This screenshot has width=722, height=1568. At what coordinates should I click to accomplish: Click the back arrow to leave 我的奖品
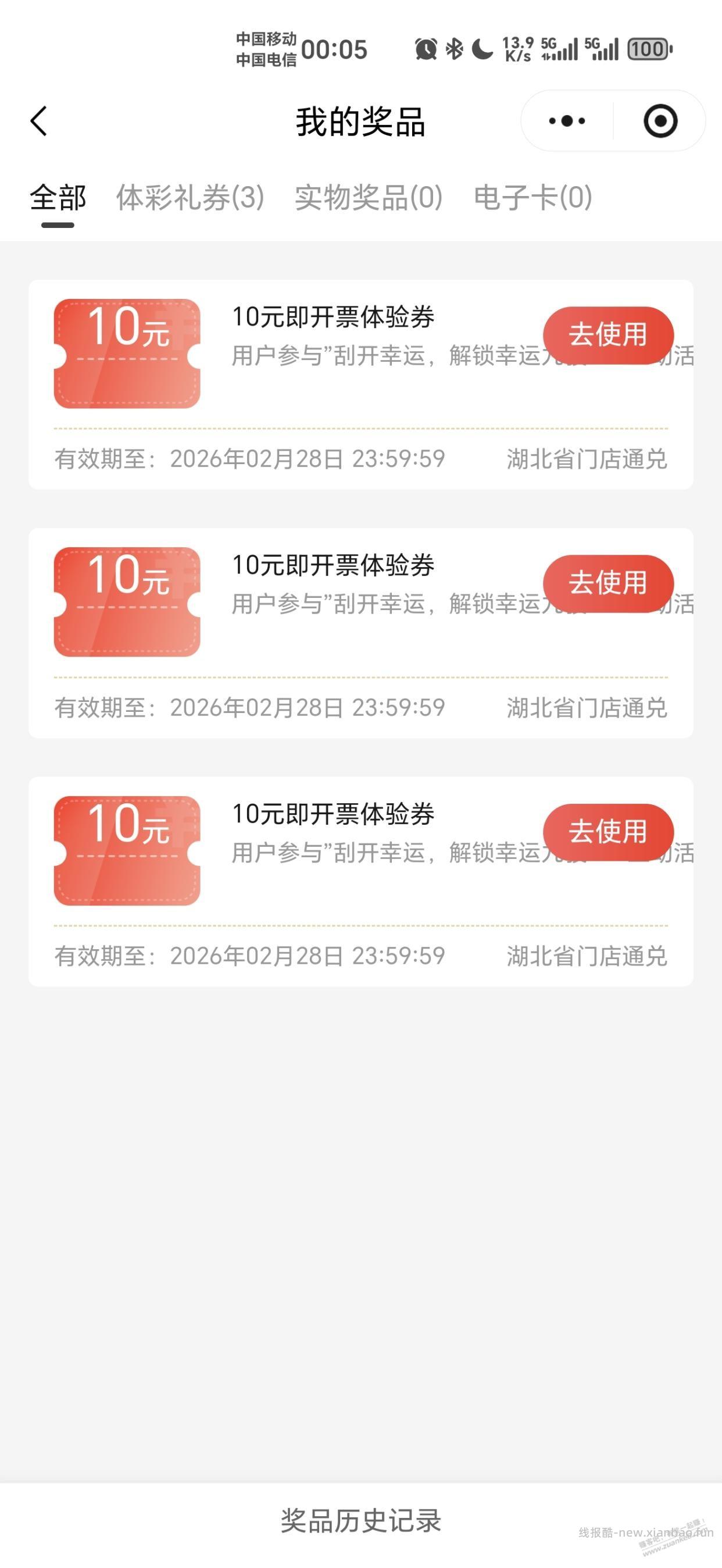point(38,120)
